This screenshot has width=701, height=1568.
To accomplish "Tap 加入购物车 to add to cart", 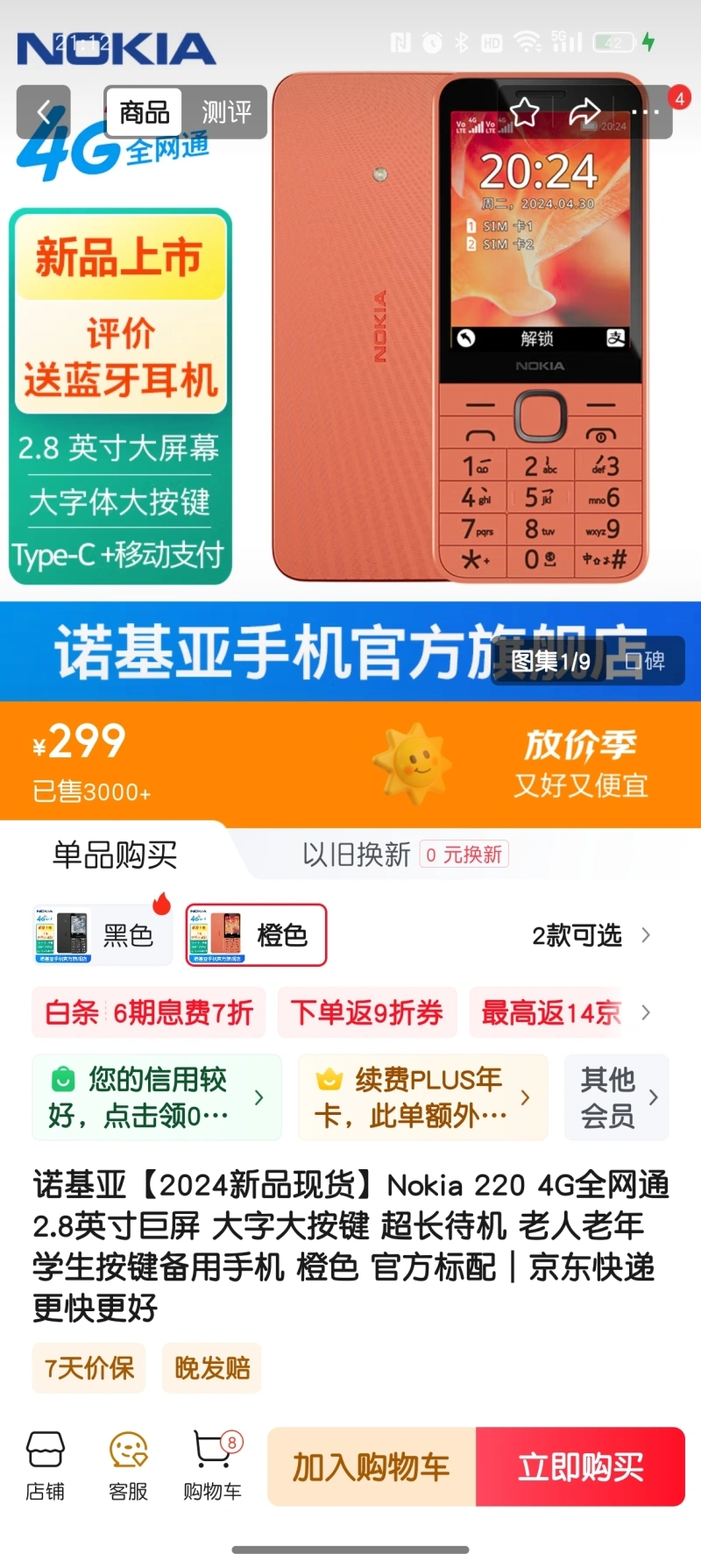I will (372, 1465).
